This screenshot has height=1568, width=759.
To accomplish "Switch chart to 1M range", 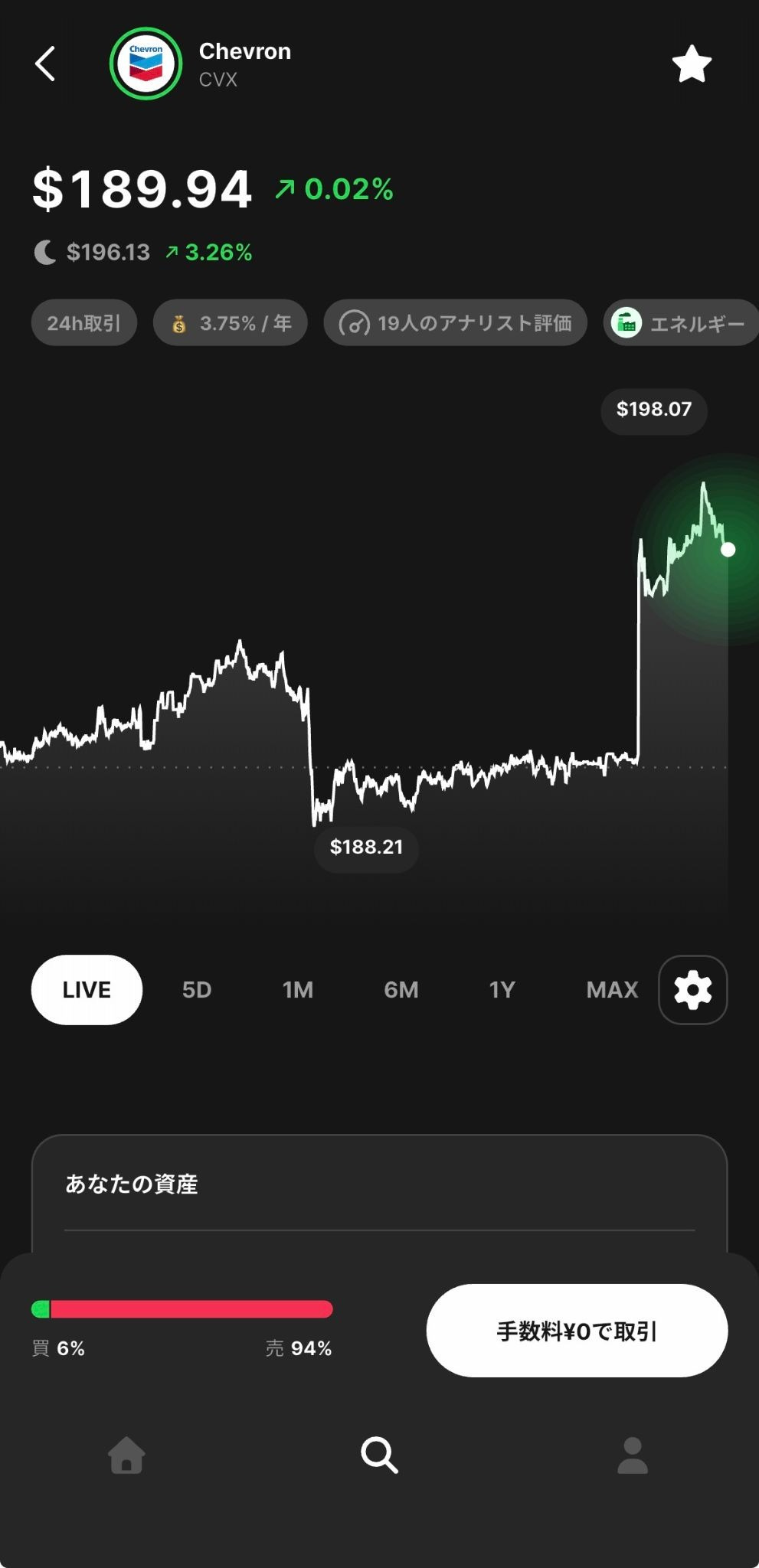I will click(298, 990).
